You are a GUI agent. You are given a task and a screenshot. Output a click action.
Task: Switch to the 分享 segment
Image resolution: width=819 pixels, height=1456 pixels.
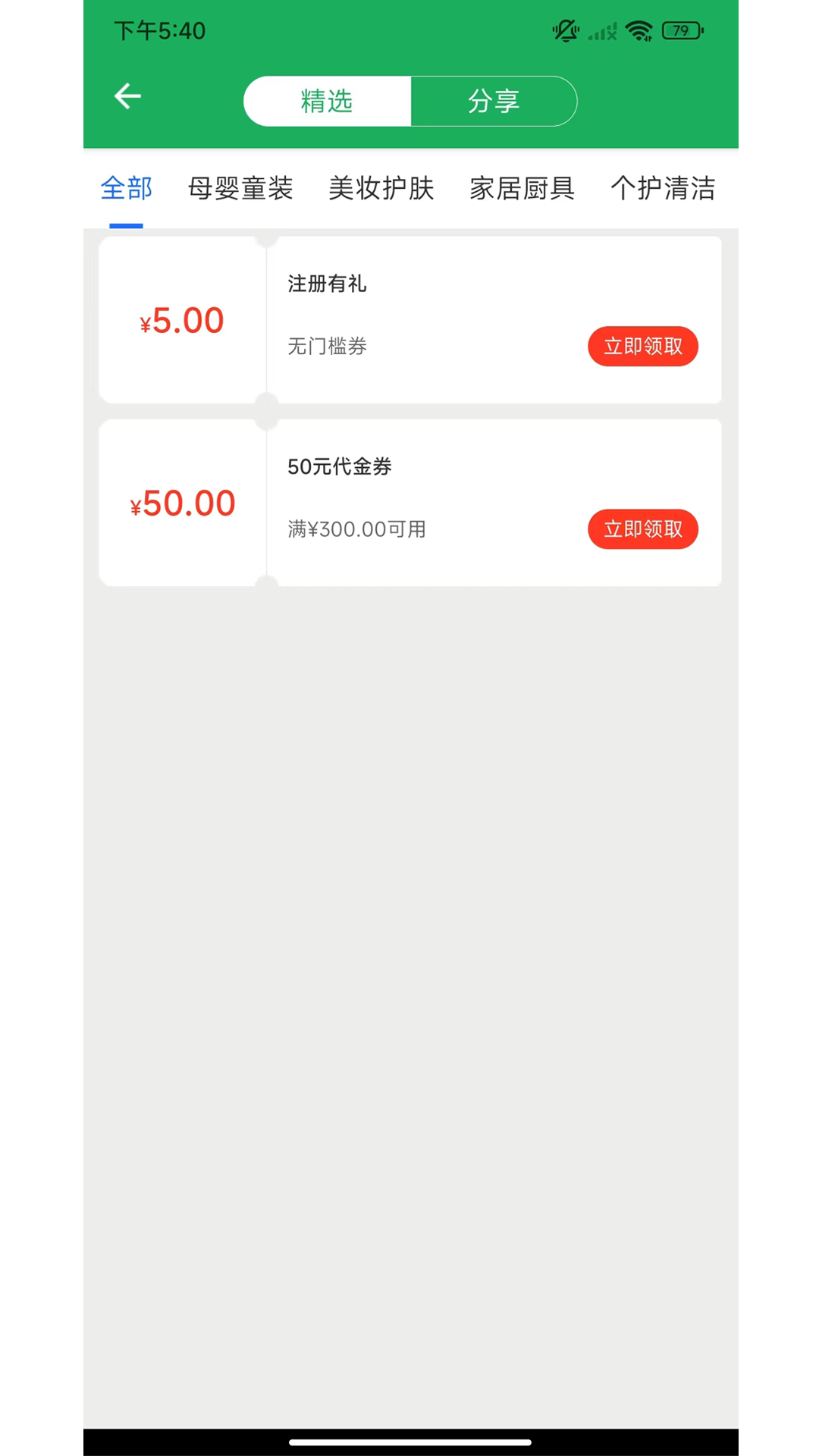494,101
